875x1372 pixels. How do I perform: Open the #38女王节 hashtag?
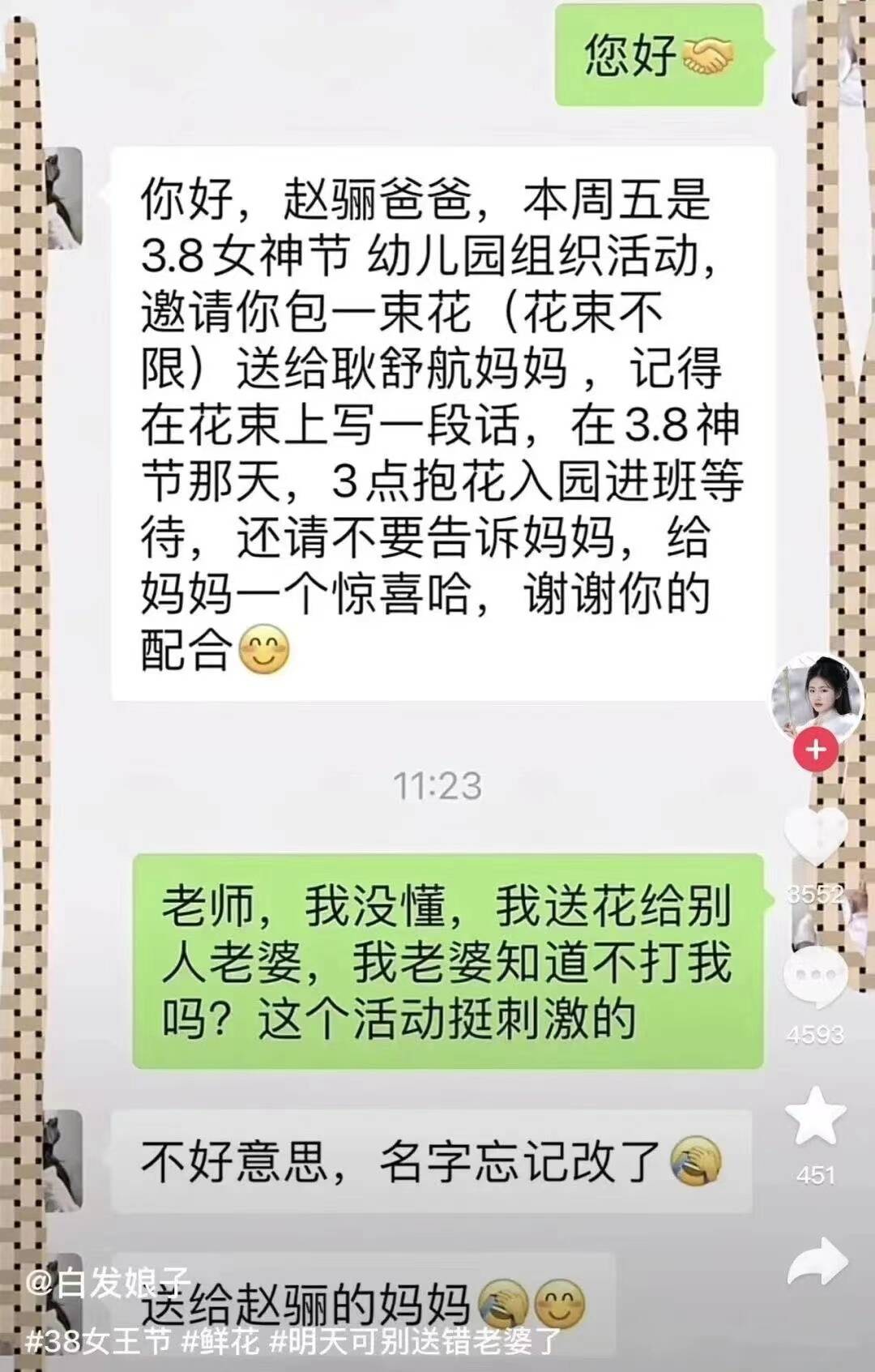point(98,1341)
